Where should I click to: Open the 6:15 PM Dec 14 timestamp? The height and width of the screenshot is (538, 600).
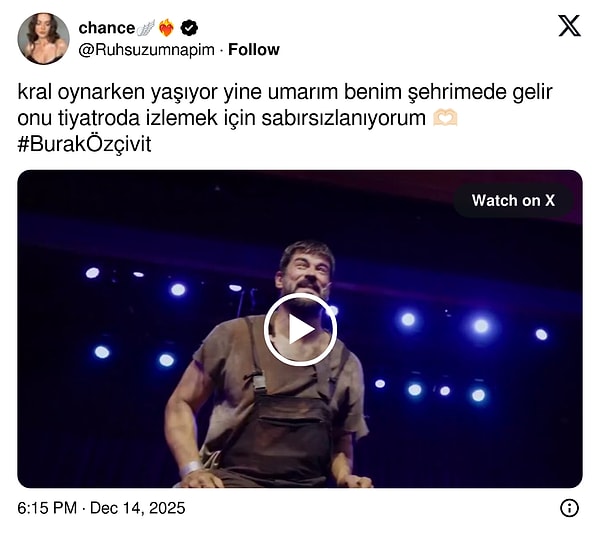click(x=101, y=508)
